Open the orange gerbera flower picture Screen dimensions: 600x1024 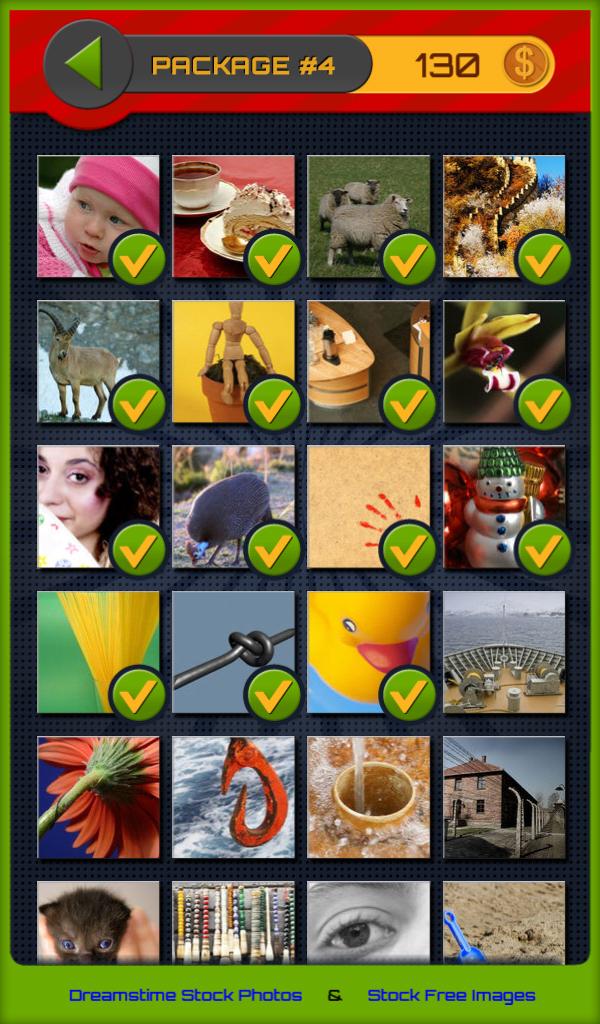pyautogui.click(x=98, y=797)
